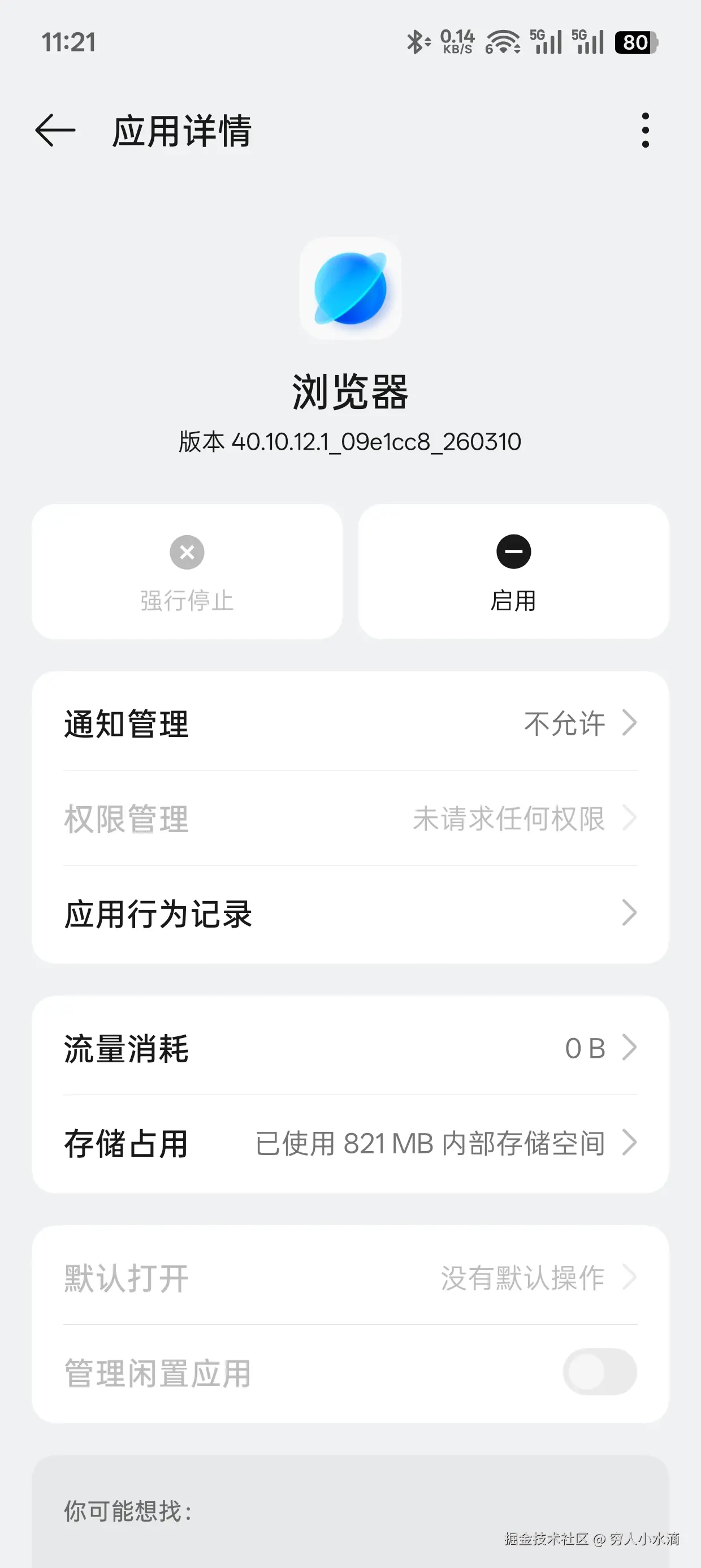View 流量消耗 details
This screenshot has height=1568, width=701.
pos(350,1048)
